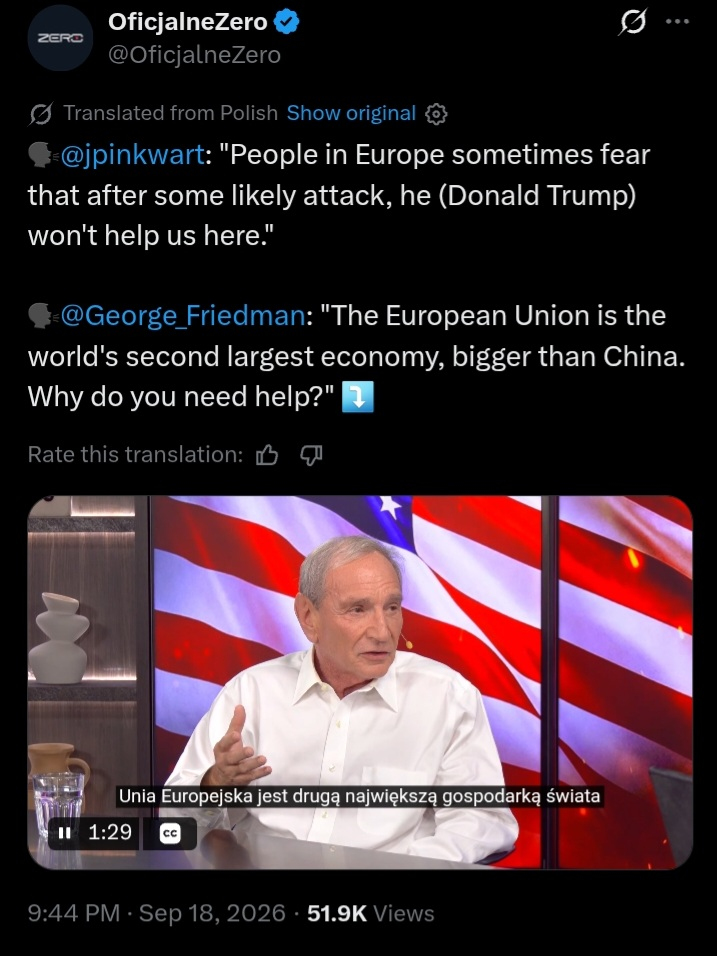Screen dimensions: 717x956
Task: Tap the Grok icon beside the post header
Action: pyautogui.click(x=633, y=23)
